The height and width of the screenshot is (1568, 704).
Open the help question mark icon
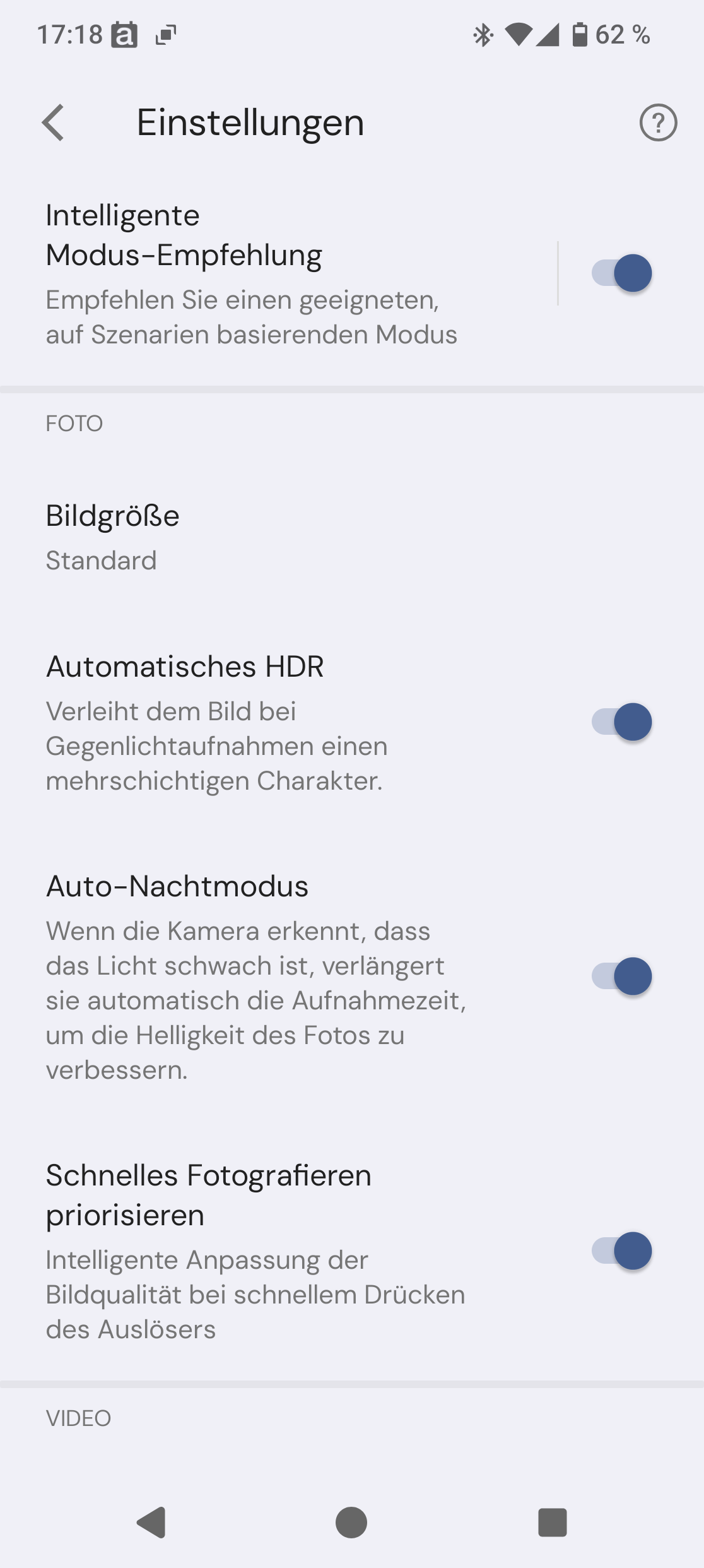click(x=658, y=122)
